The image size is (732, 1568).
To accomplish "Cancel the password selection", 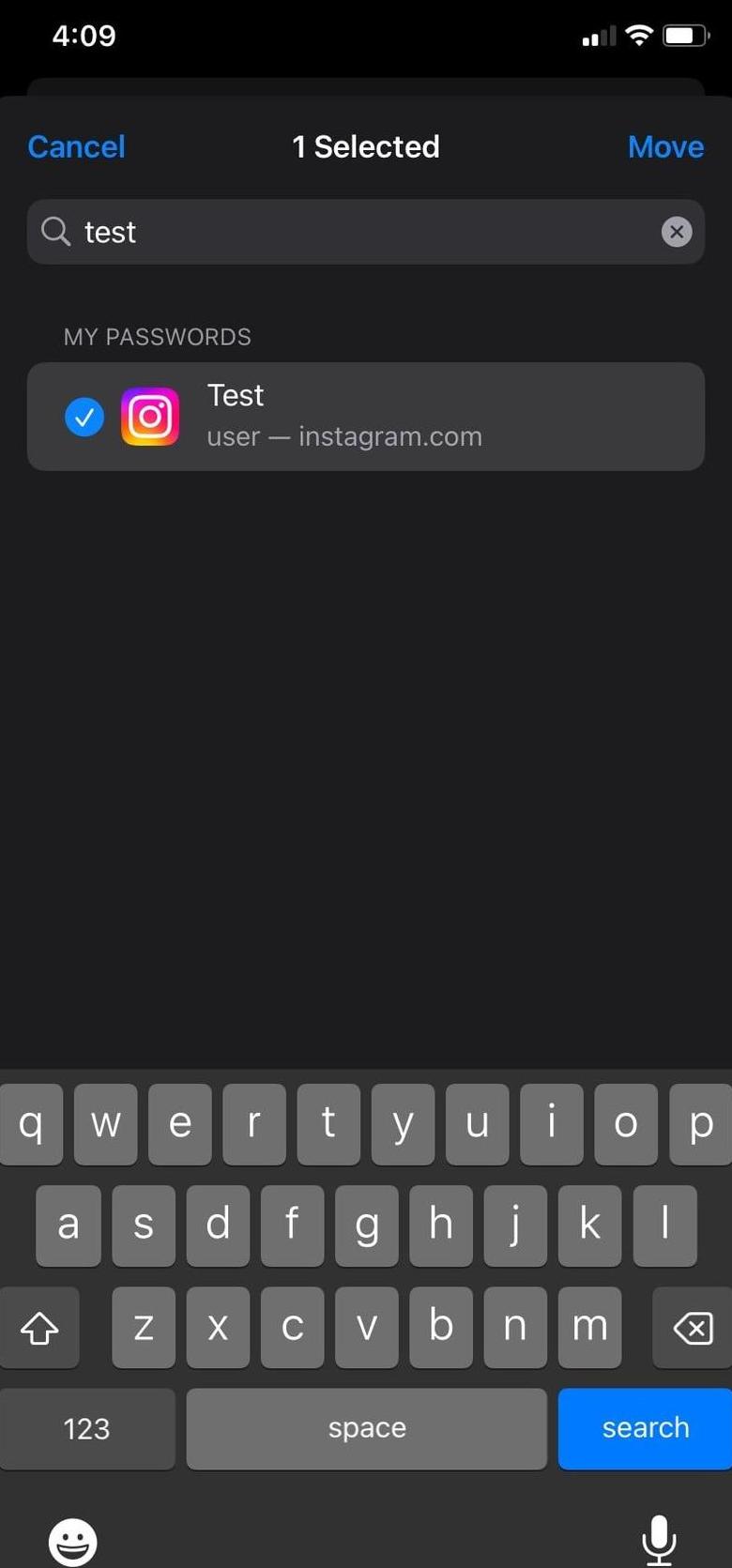I will [x=76, y=146].
